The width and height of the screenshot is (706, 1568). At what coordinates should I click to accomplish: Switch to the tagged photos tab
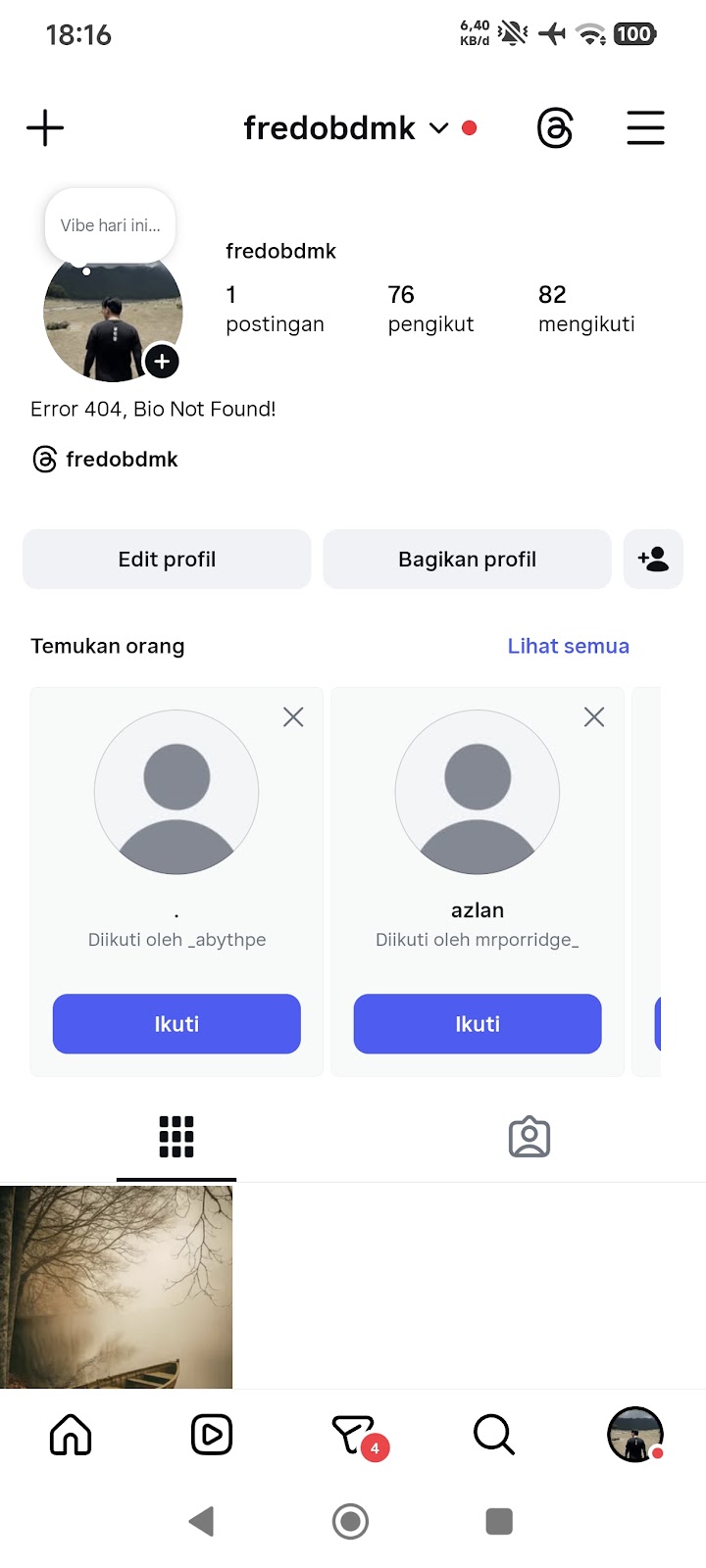tap(529, 1137)
